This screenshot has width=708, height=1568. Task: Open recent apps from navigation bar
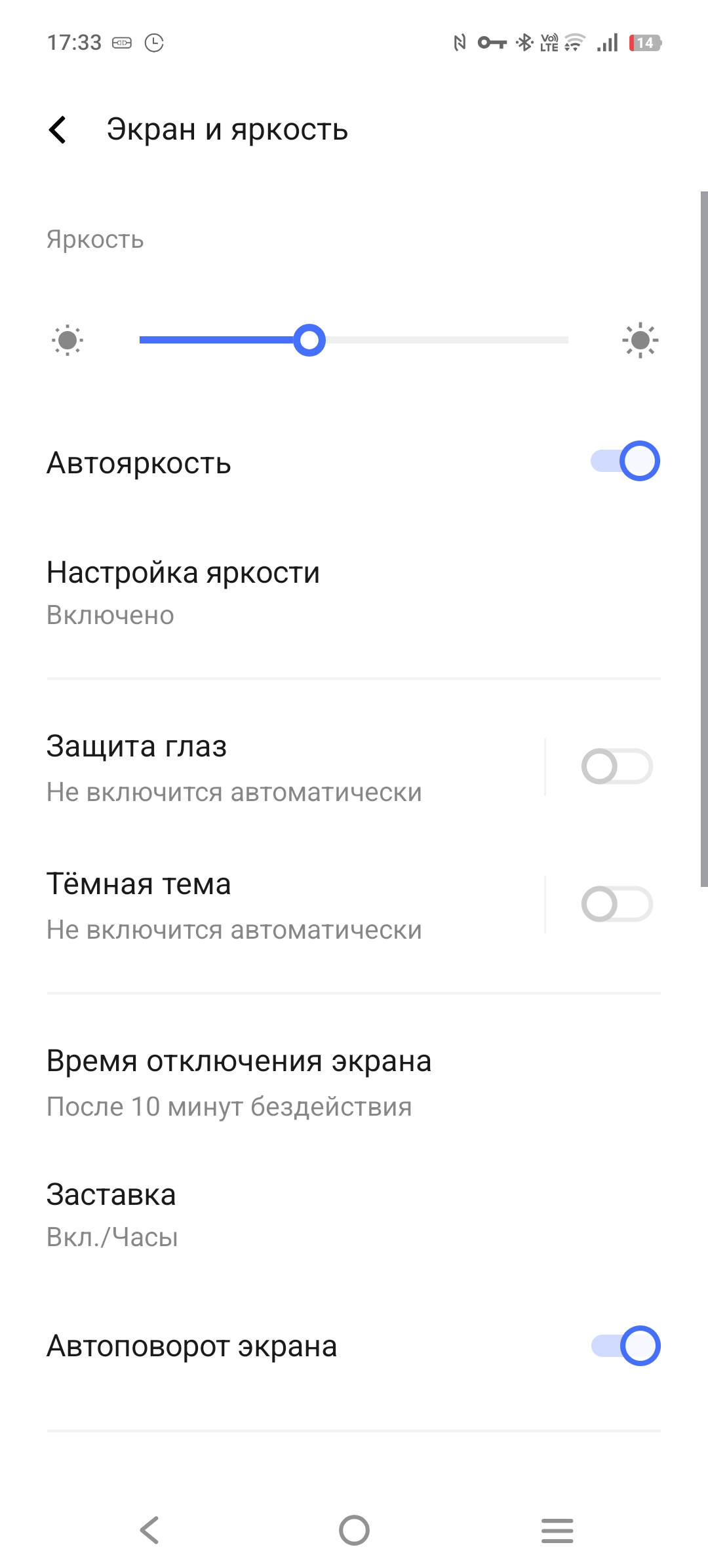coord(557,1531)
